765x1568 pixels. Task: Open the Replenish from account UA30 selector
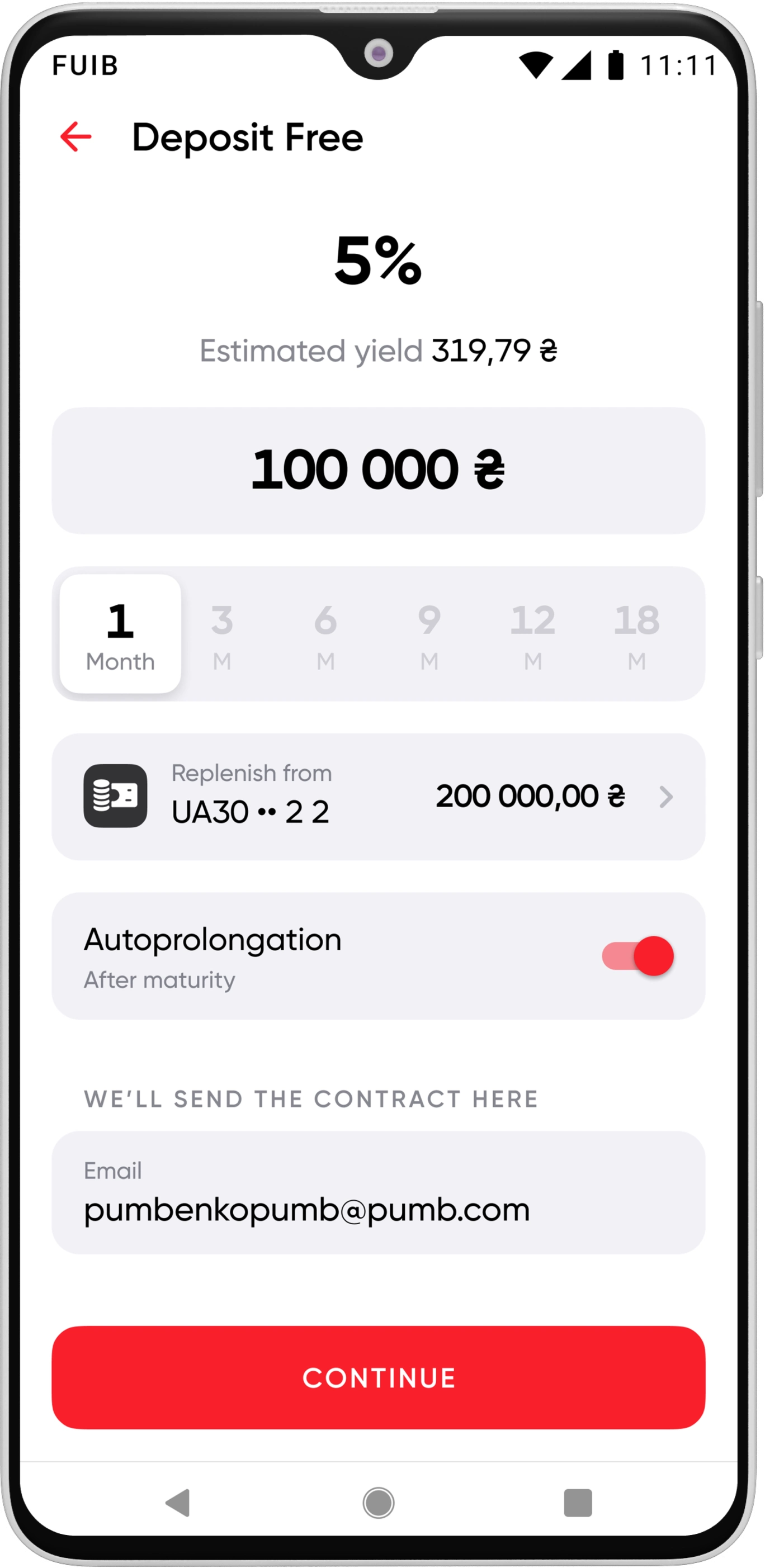(378, 797)
